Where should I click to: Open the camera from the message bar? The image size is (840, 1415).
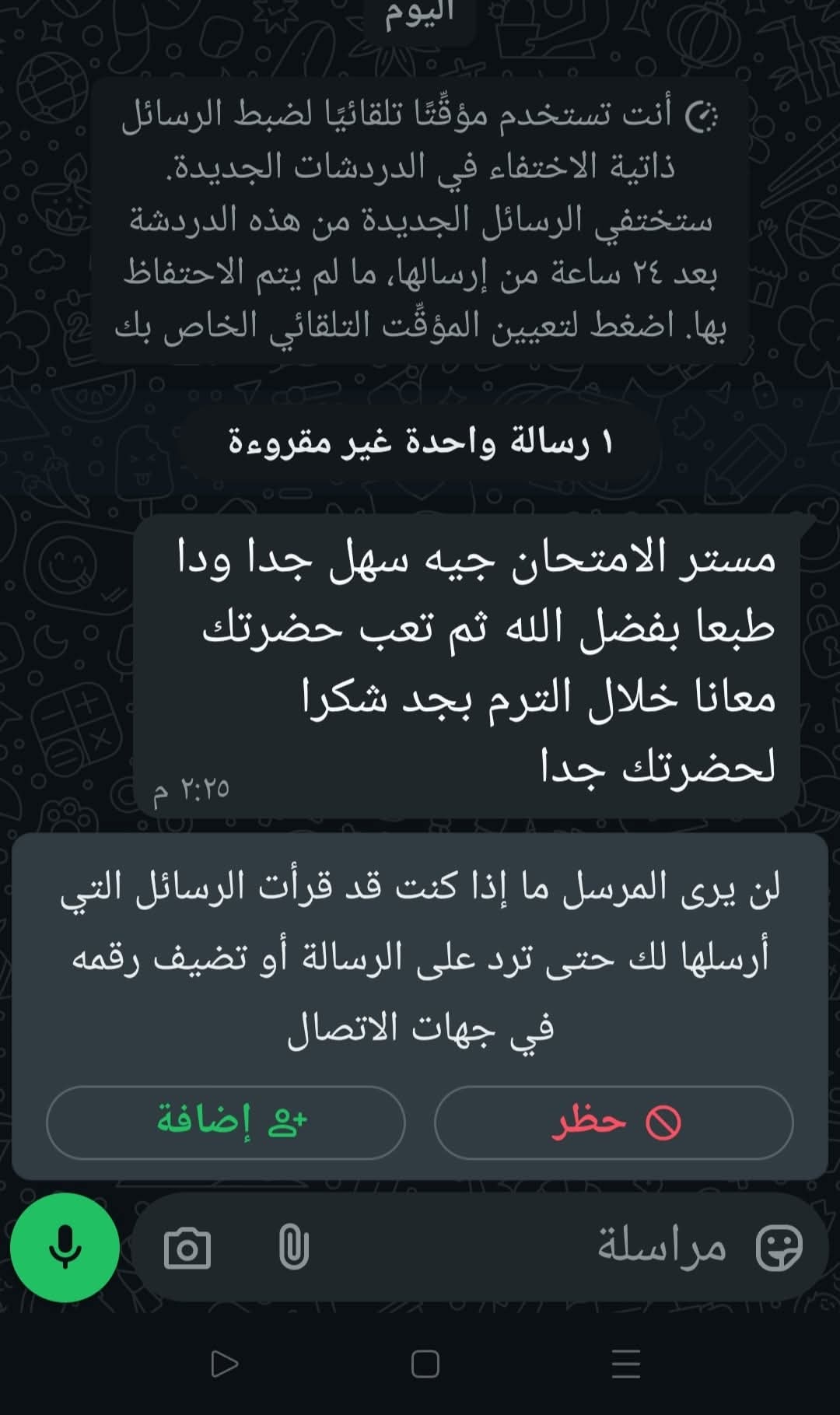pos(187,1248)
